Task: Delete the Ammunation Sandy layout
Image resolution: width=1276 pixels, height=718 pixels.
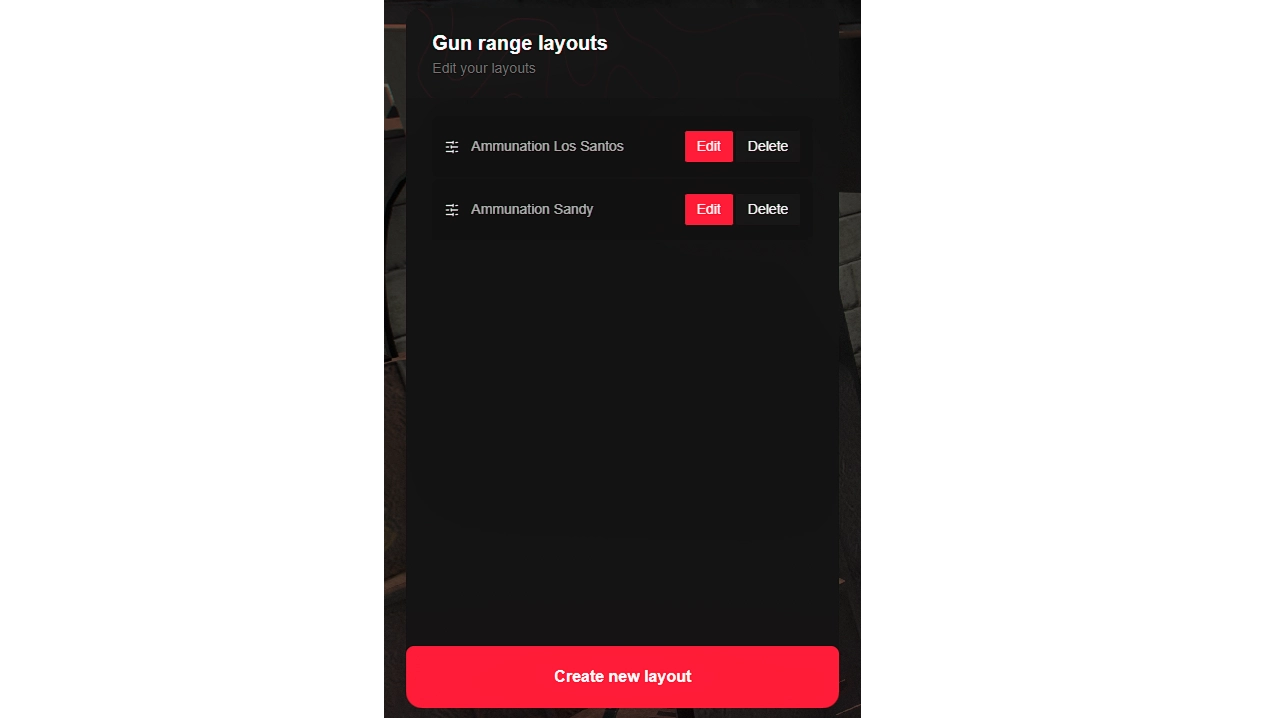Action: [767, 209]
